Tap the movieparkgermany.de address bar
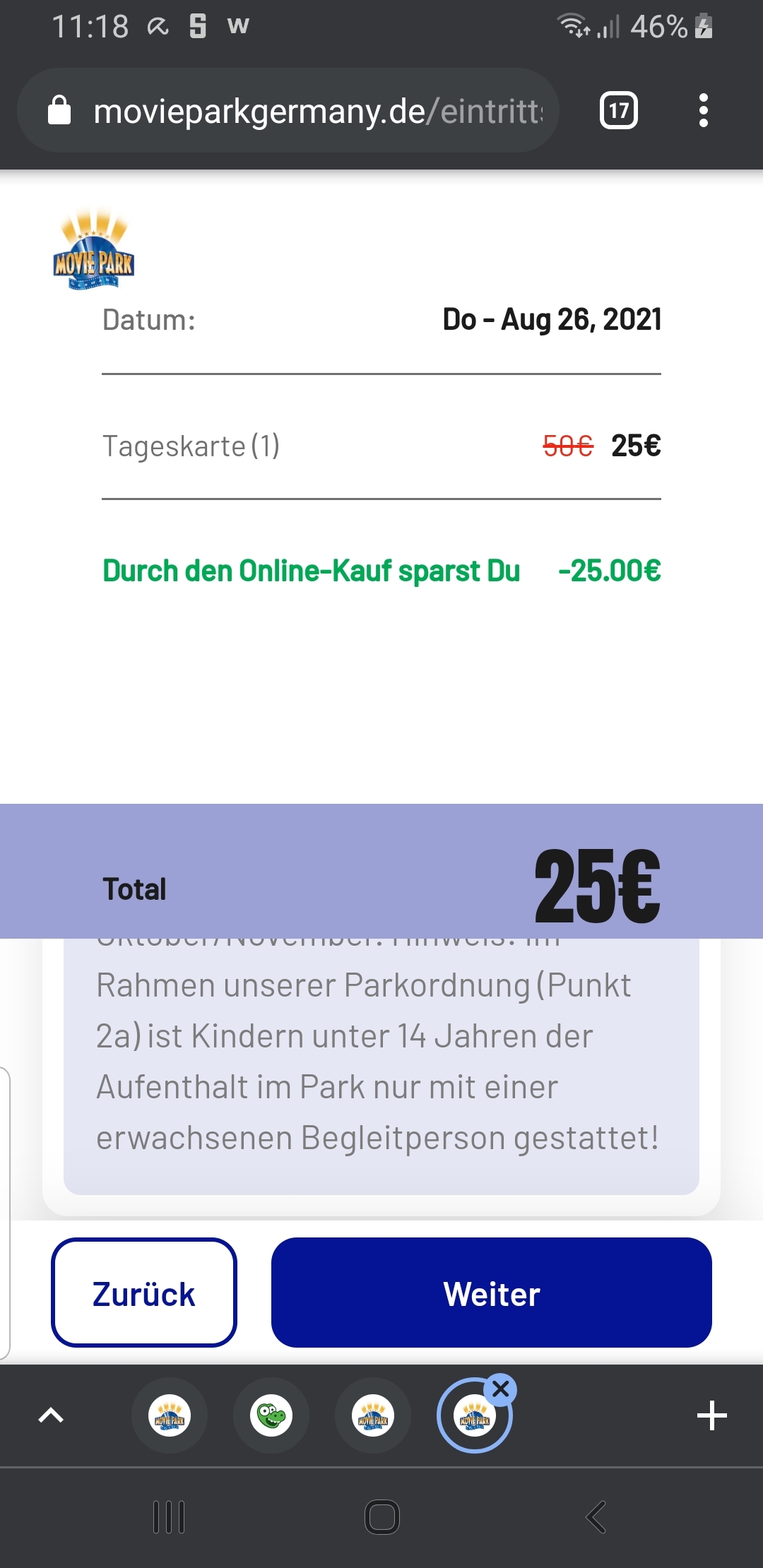Image resolution: width=763 pixels, height=1568 pixels. tap(288, 110)
